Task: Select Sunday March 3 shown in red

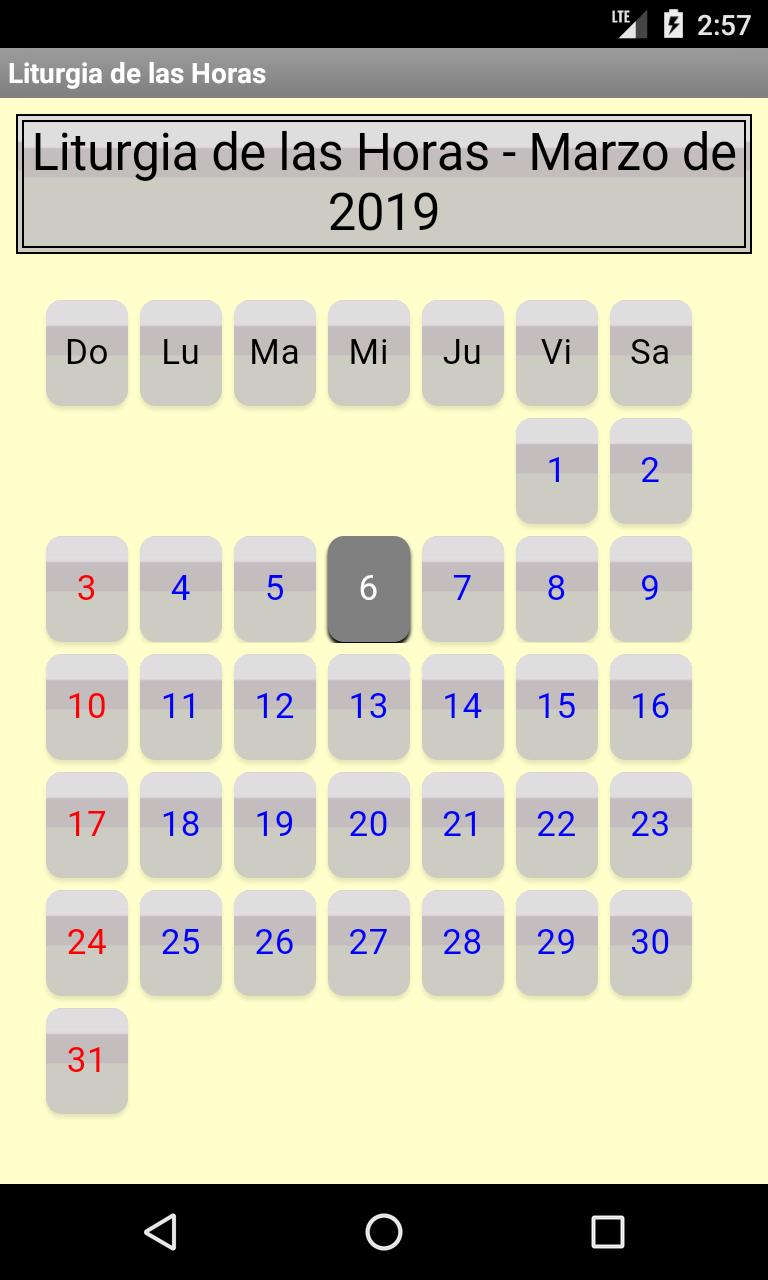Action: tap(86, 588)
